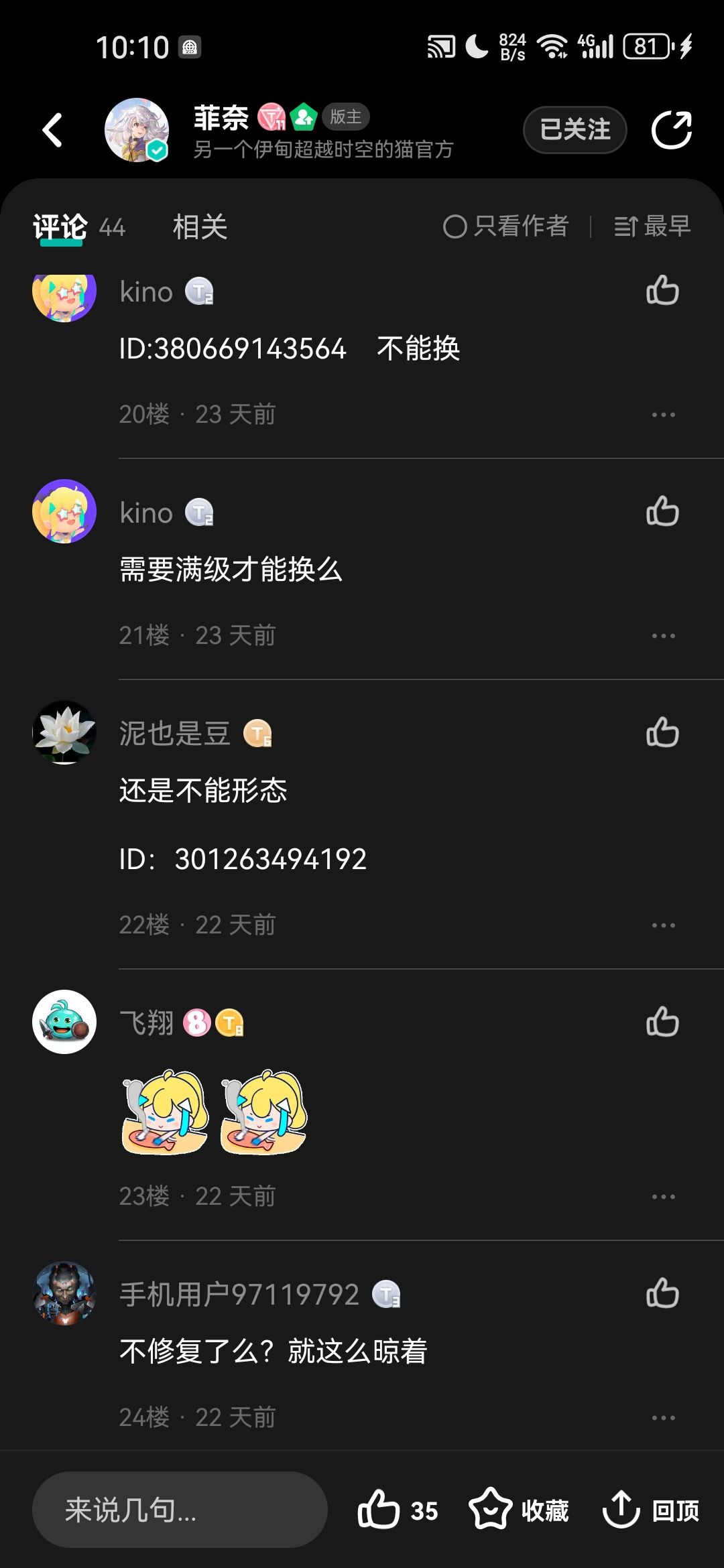This screenshot has width=724, height=1568.
Task: Like kino's comment about ID 380669143564
Action: [x=662, y=291]
